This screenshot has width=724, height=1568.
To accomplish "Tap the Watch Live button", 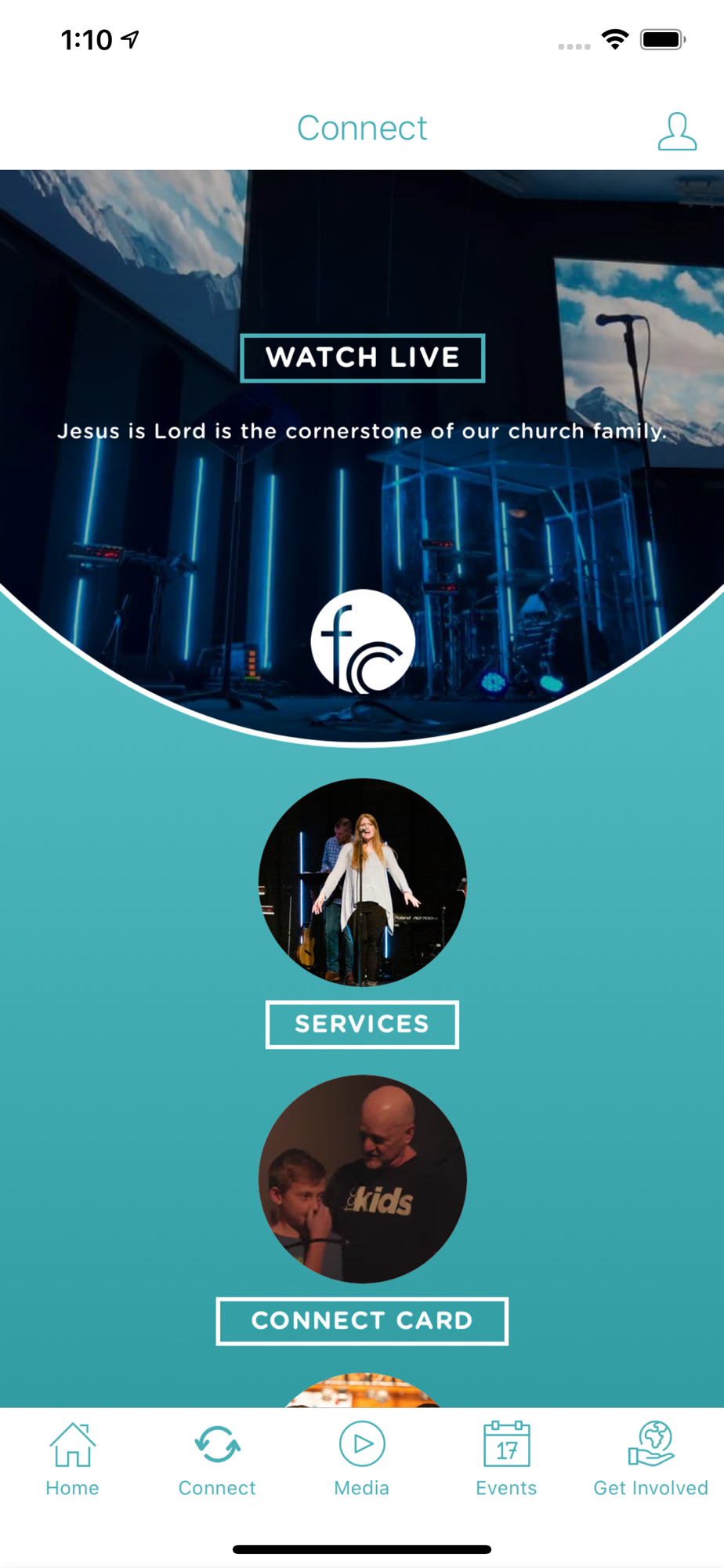I will coord(362,358).
